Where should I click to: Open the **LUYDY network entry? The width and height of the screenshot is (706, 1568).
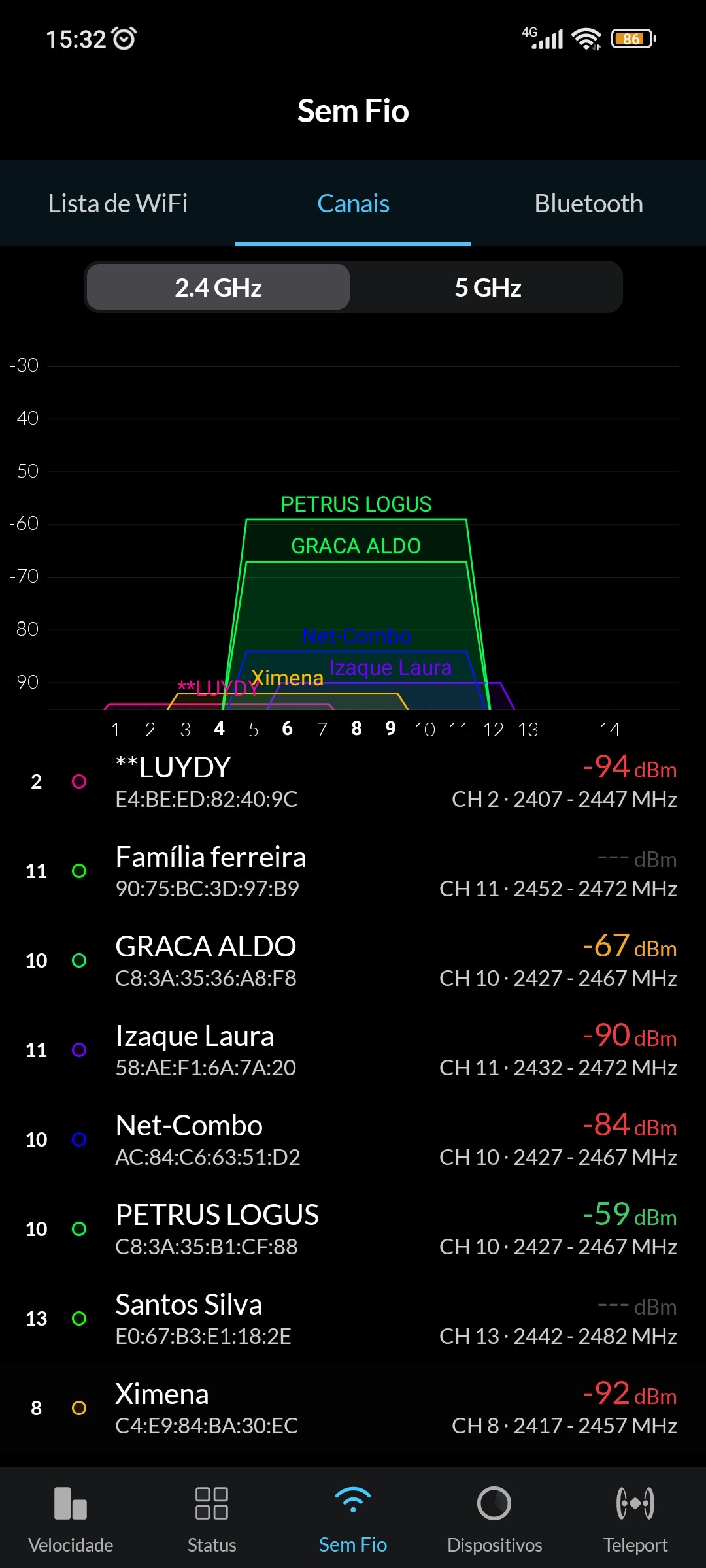353,782
